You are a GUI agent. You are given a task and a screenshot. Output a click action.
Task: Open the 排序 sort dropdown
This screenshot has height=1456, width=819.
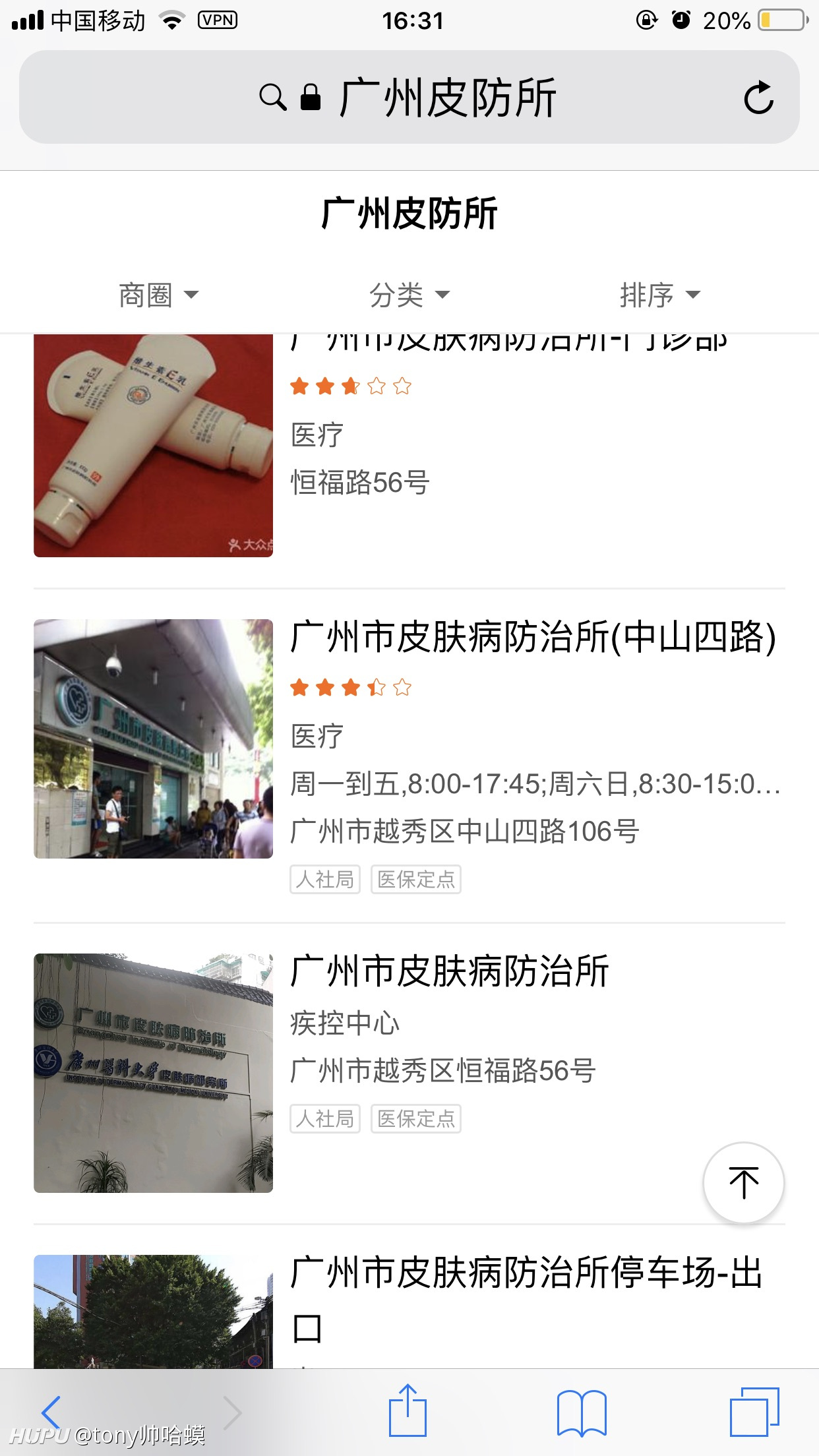click(659, 295)
